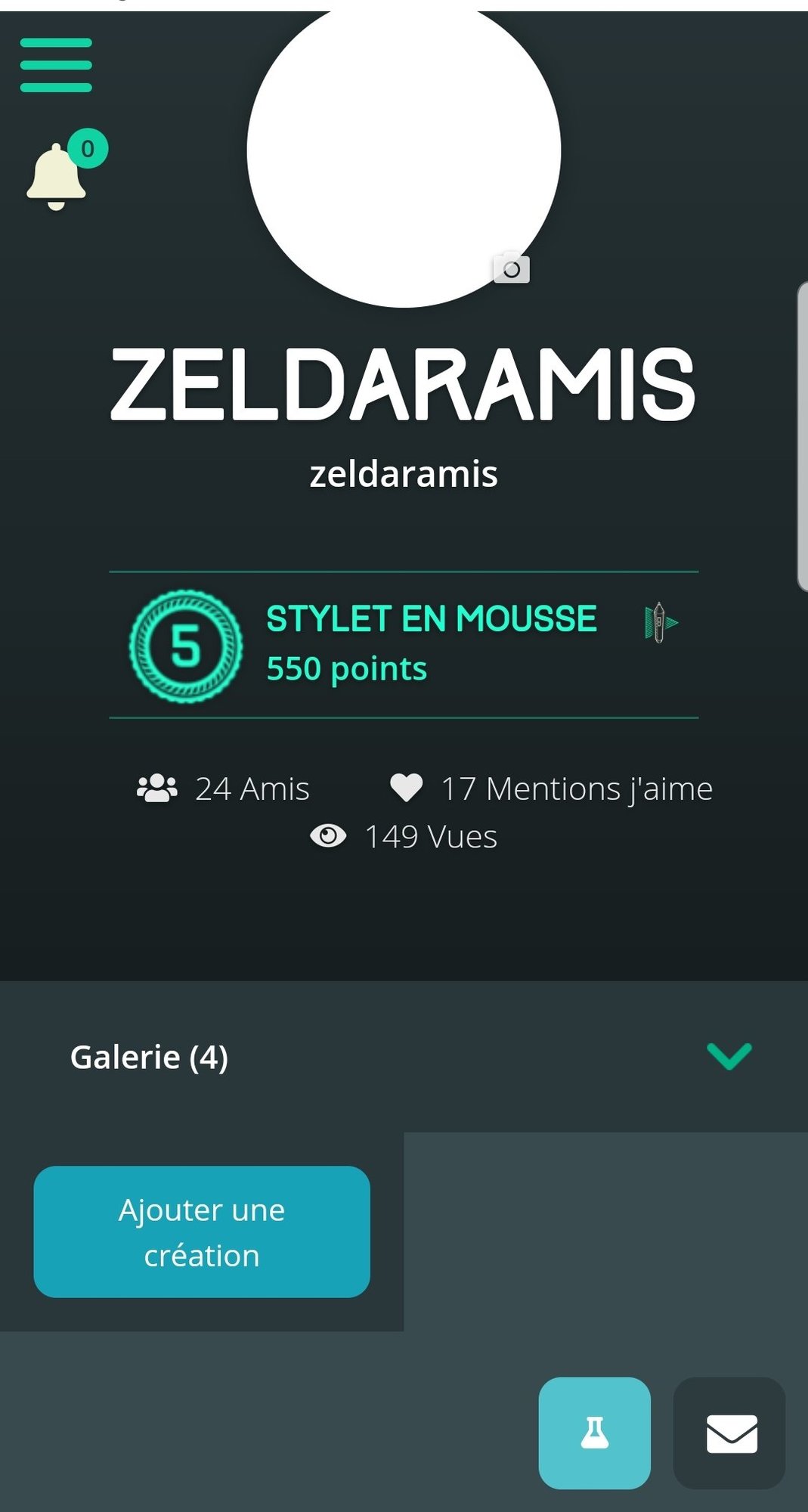
Task: Open messages envelope button
Action: 731,1433
